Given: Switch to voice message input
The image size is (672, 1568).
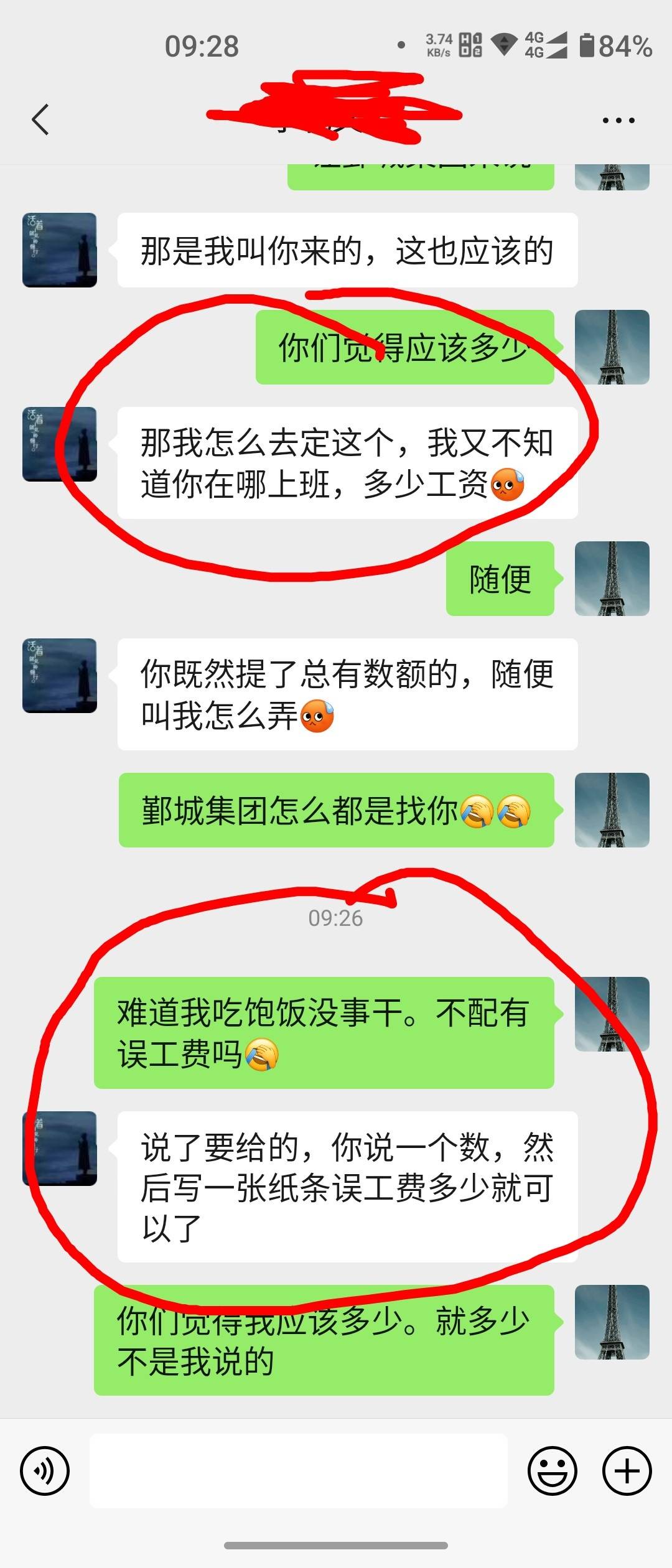Looking at the screenshot, I should pyautogui.click(x=45, y=1471).
